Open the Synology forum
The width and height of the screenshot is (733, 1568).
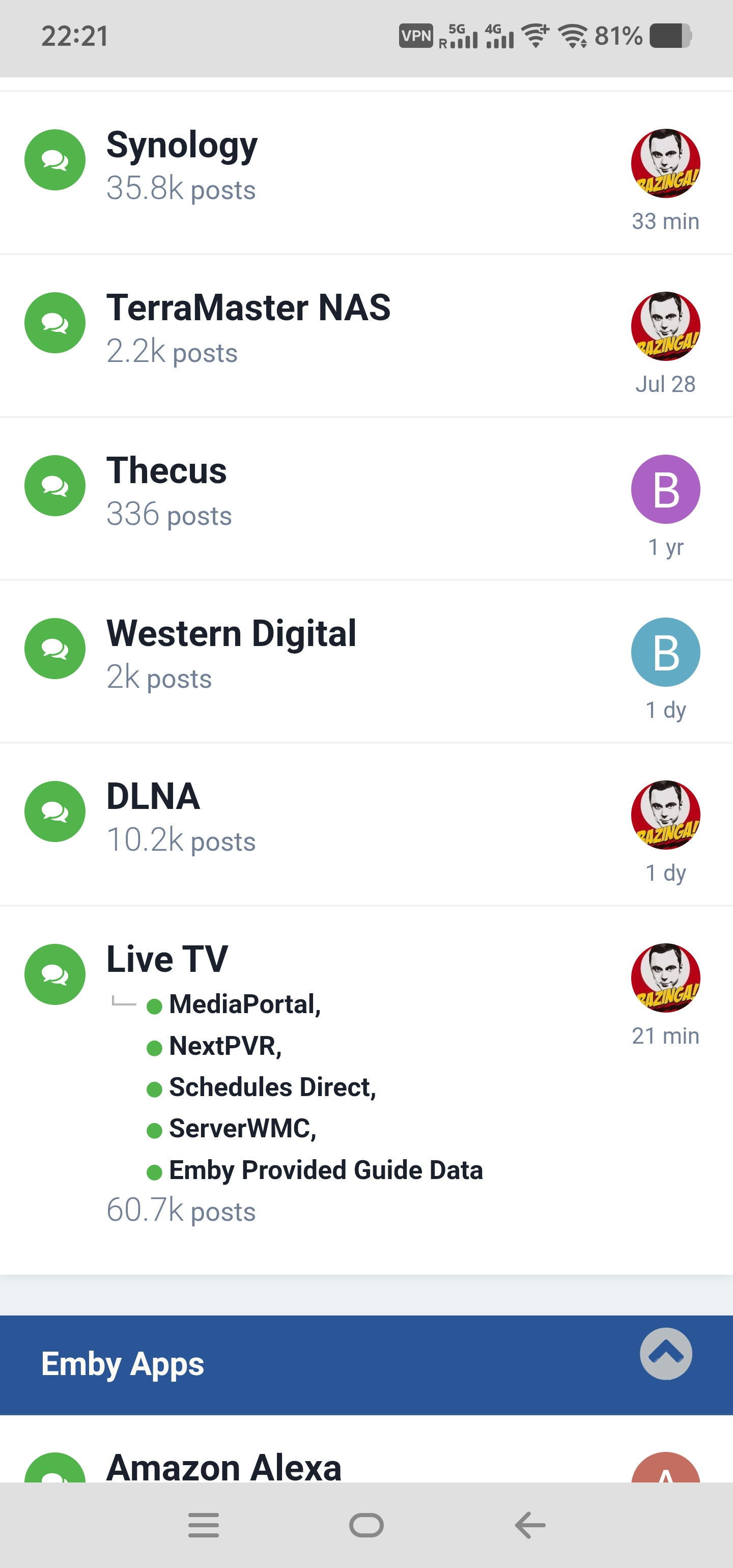point(181,146)
